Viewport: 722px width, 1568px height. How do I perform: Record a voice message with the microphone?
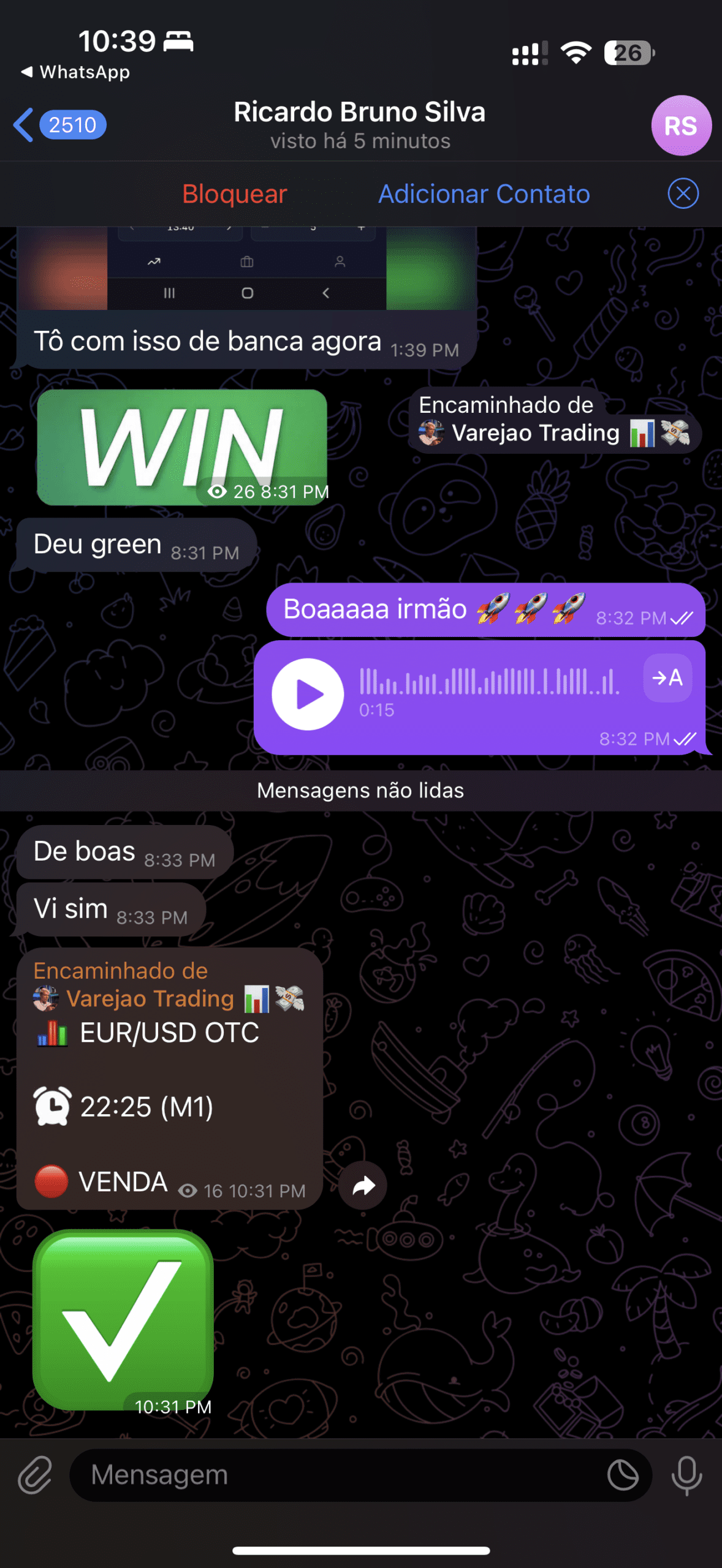tap(686, 1476)
